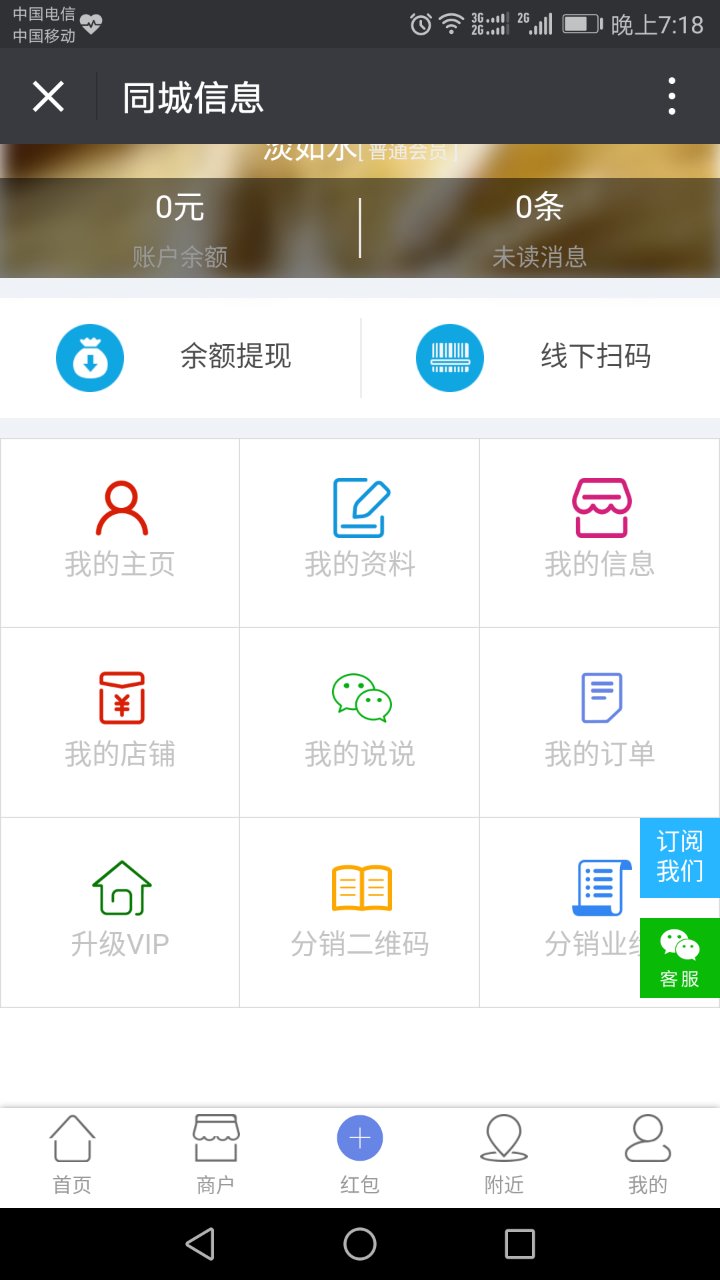Open 分销二维码

[360, 912]
